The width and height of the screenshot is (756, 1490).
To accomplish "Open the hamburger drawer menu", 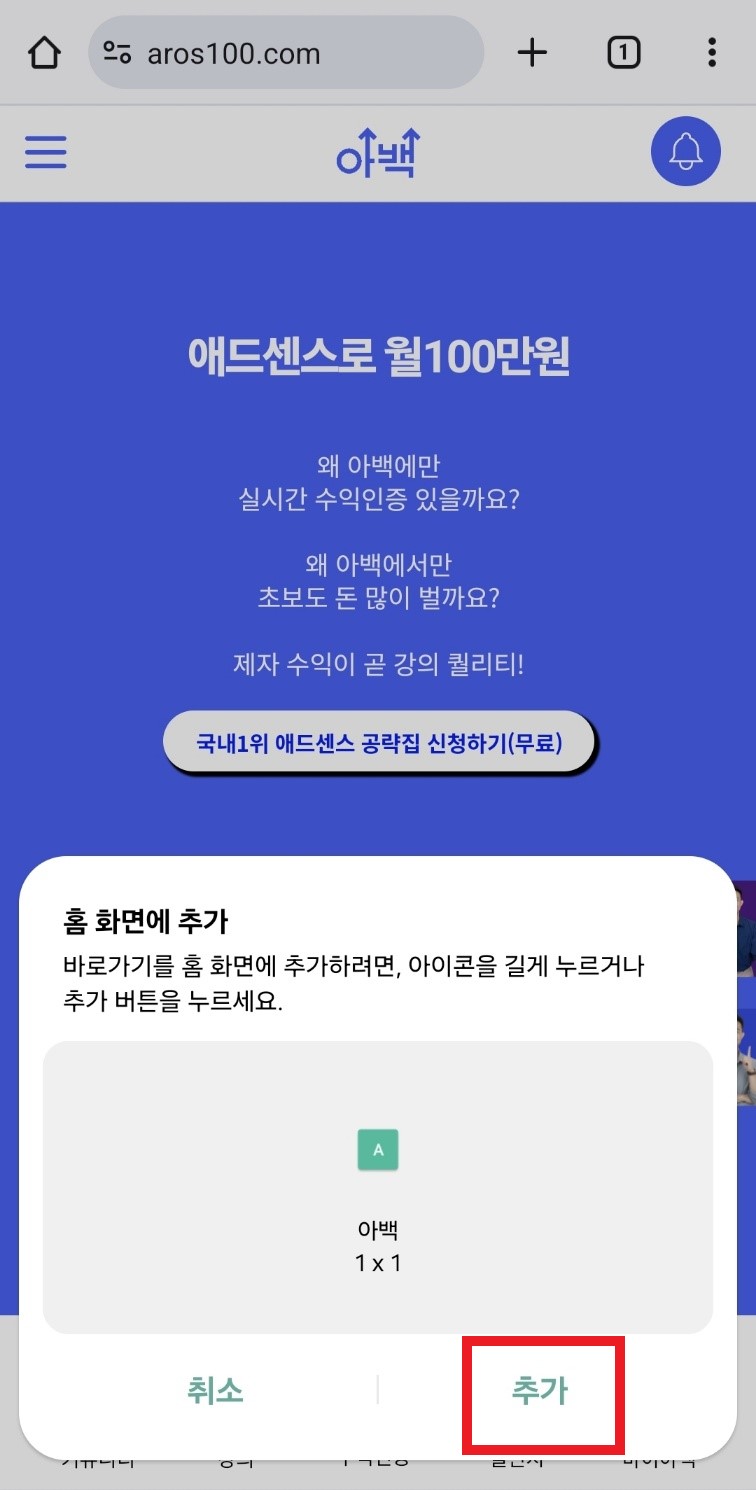I will coord(46,152).
